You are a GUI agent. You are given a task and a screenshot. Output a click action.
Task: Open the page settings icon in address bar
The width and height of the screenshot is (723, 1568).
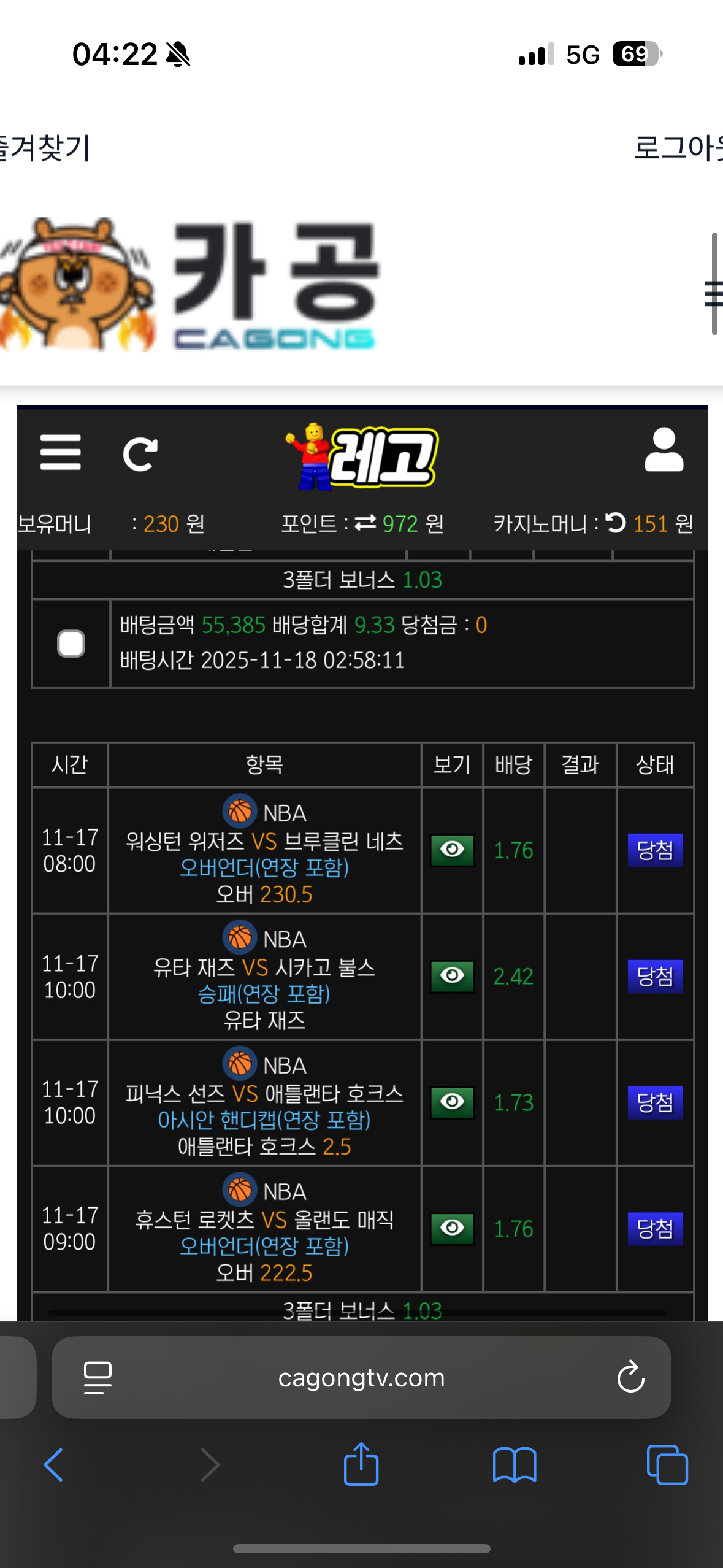[98, 1378]
